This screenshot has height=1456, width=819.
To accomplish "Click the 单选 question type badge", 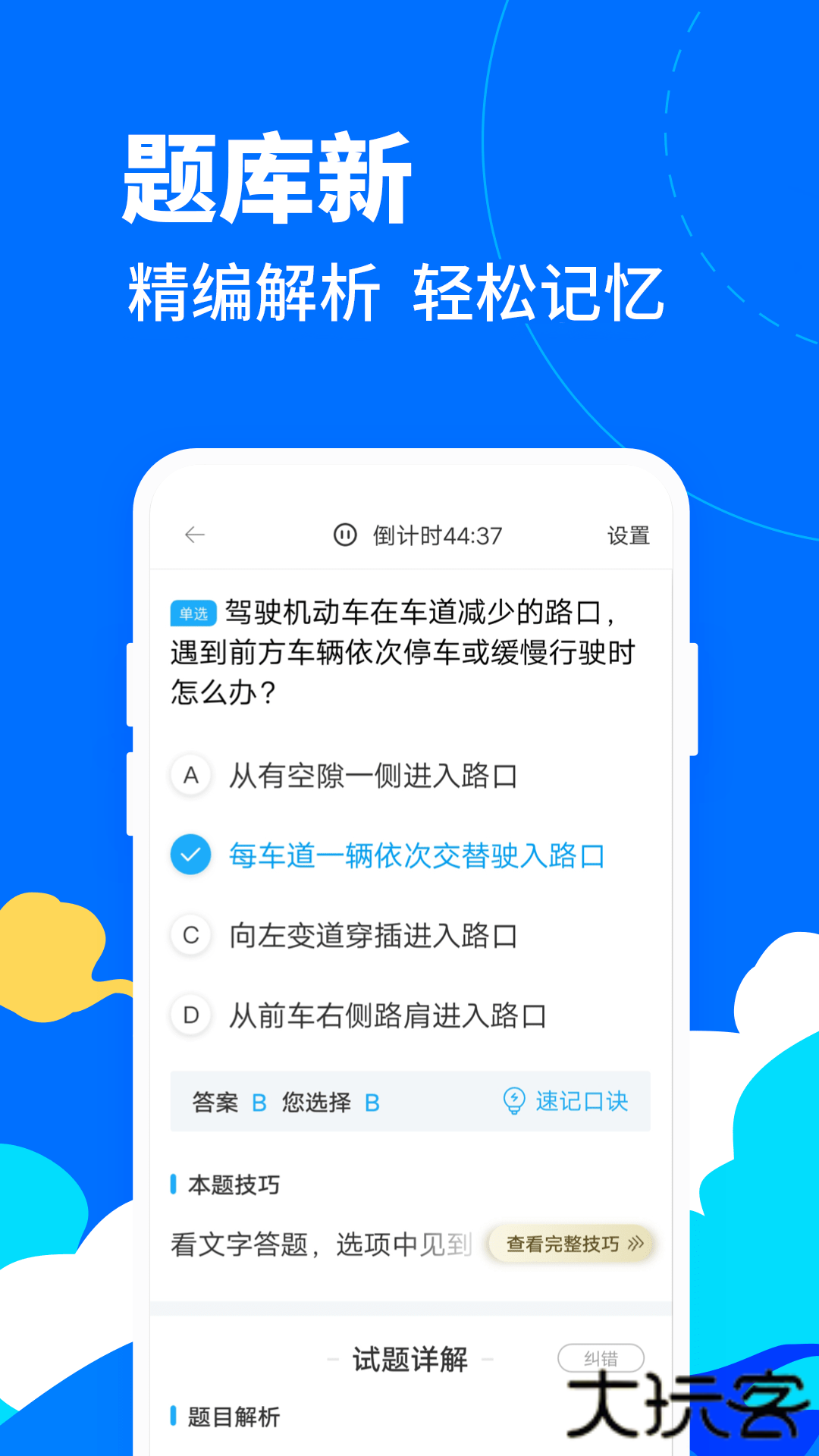I will click(193, 611).
